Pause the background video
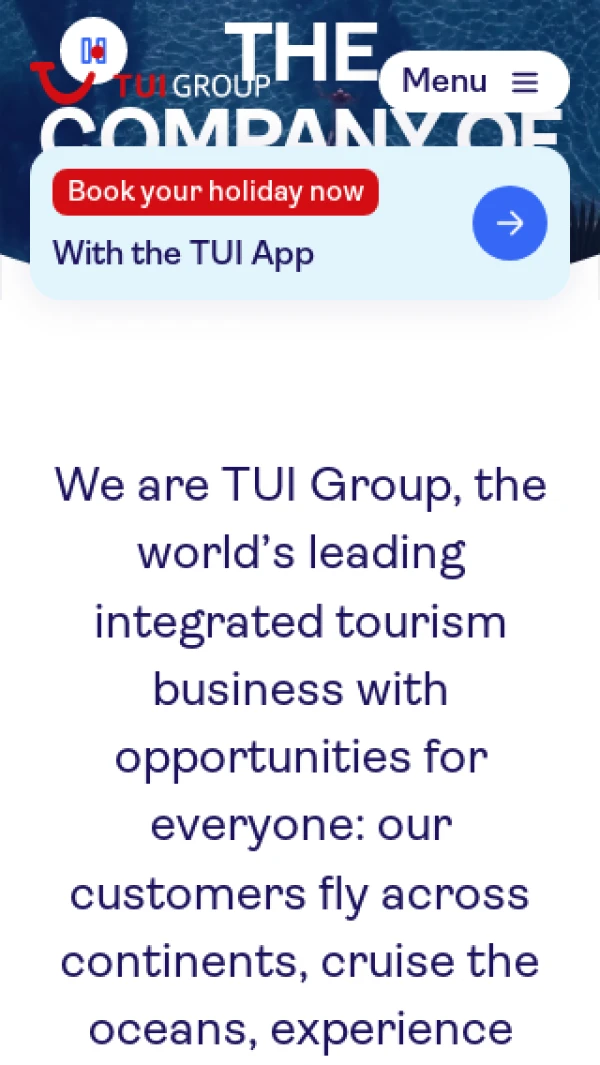This screenshot has height=1065, width=600. coord(94,51)
